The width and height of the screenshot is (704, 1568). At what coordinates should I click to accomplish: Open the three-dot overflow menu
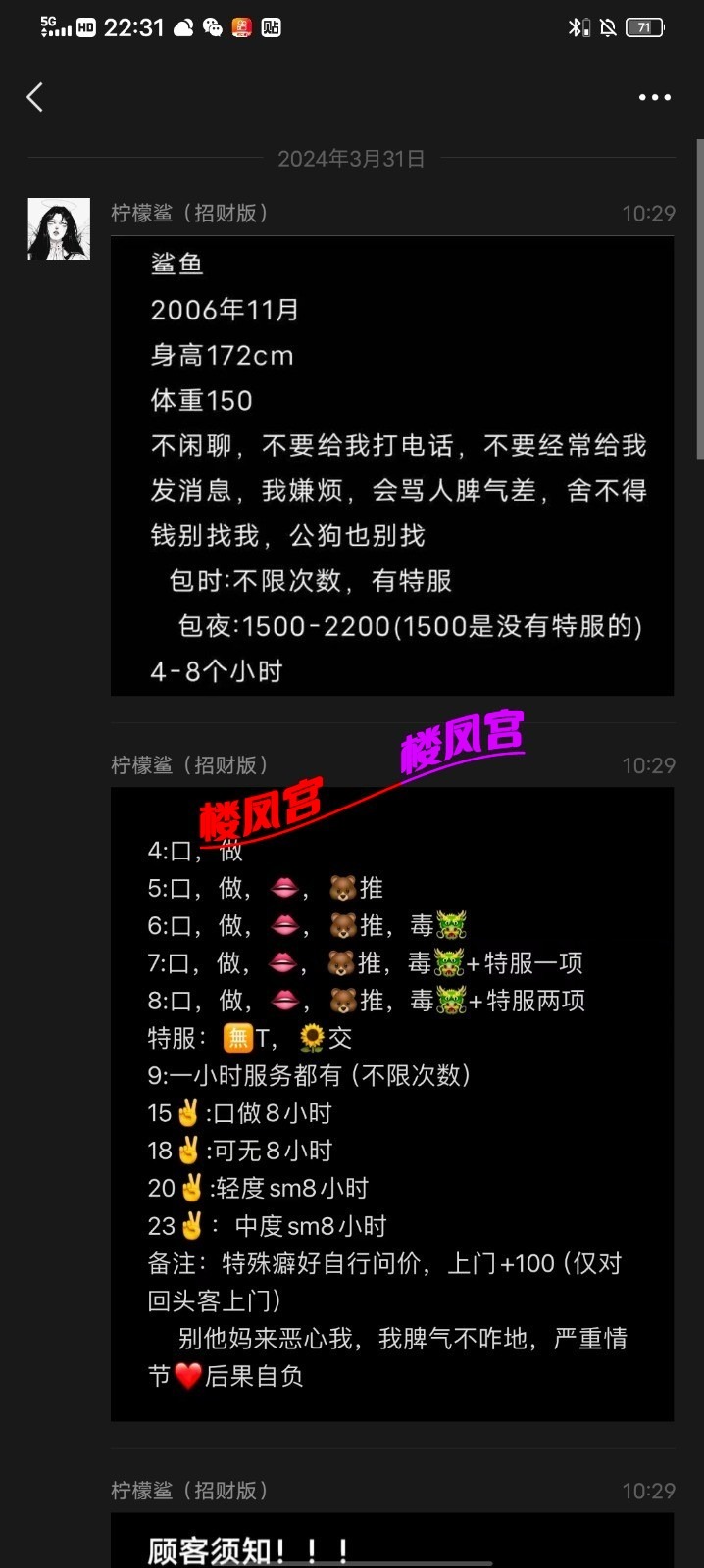click(x=654, y=97)
